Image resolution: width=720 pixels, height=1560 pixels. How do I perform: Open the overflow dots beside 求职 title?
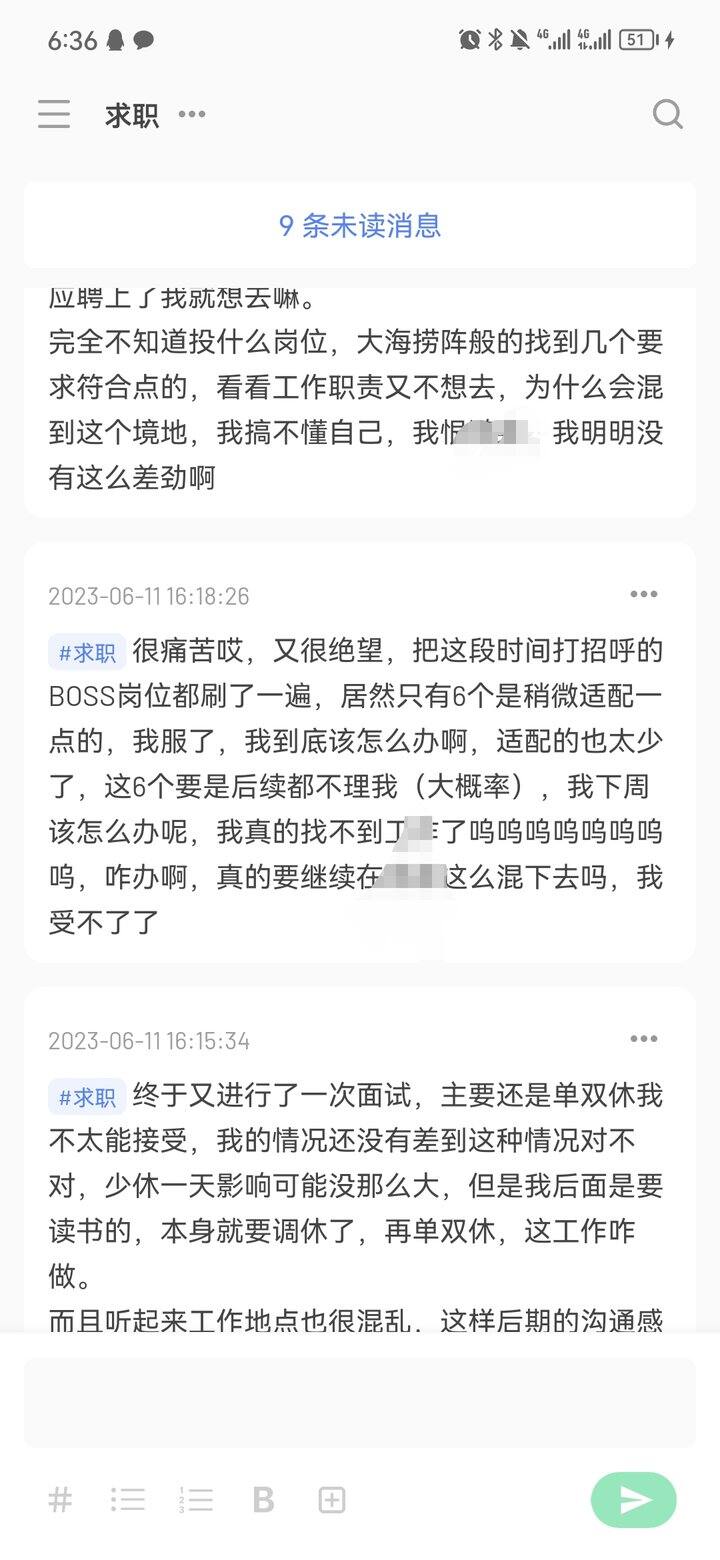[192, 114]
